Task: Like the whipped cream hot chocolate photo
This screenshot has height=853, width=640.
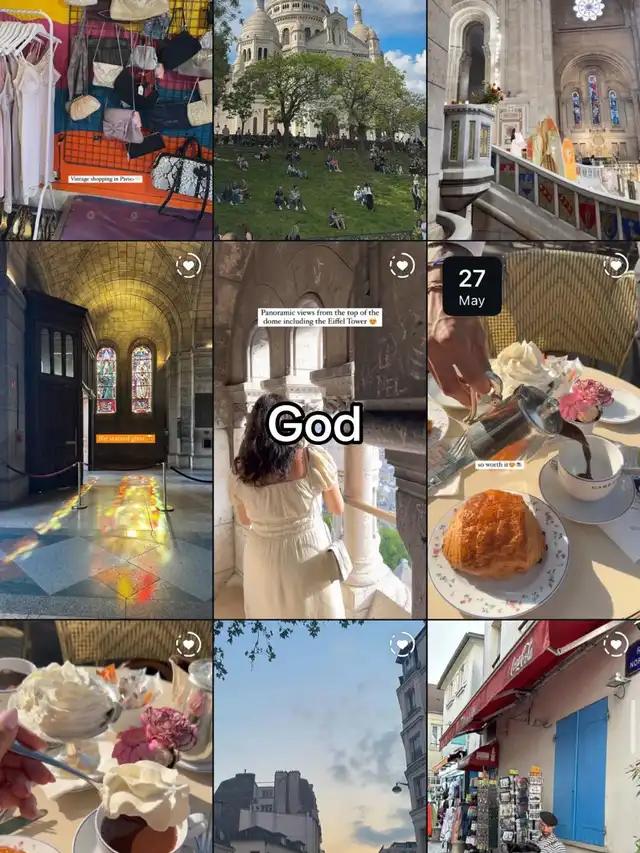Action: 188,644
